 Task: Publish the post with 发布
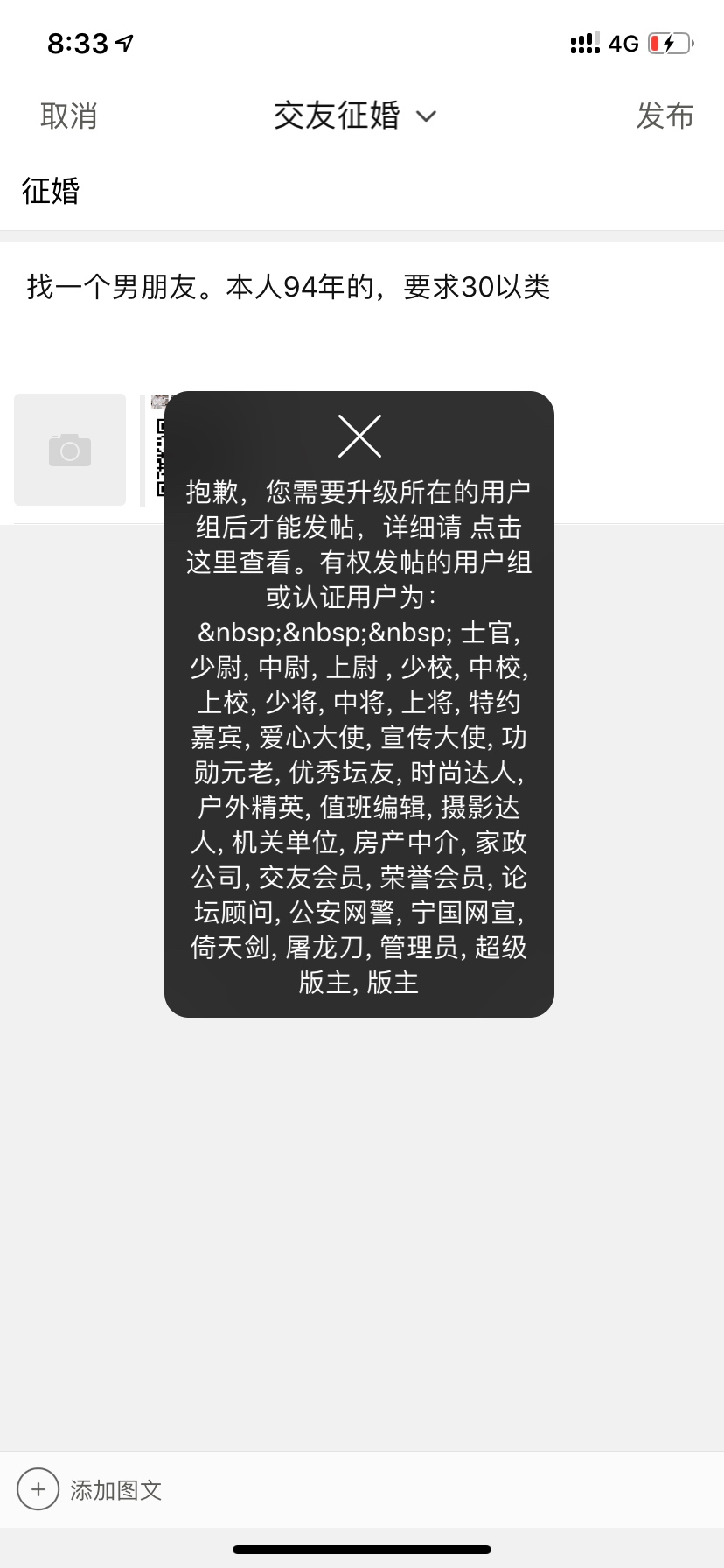pyautogui.click(x=665, y=115)
